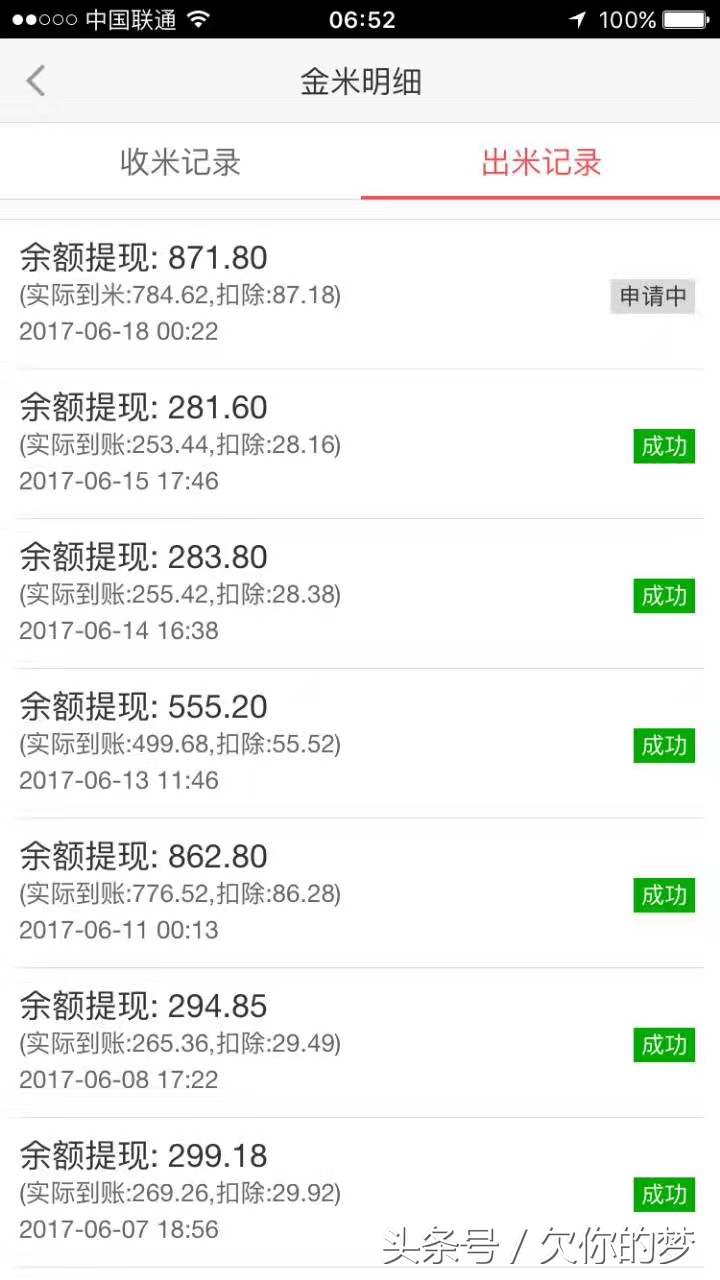This screenshot has height=1280, width=720.
Task: Tap the bottom-most 成功 badge on the 299.18 record
Action: coord(664,1194)
